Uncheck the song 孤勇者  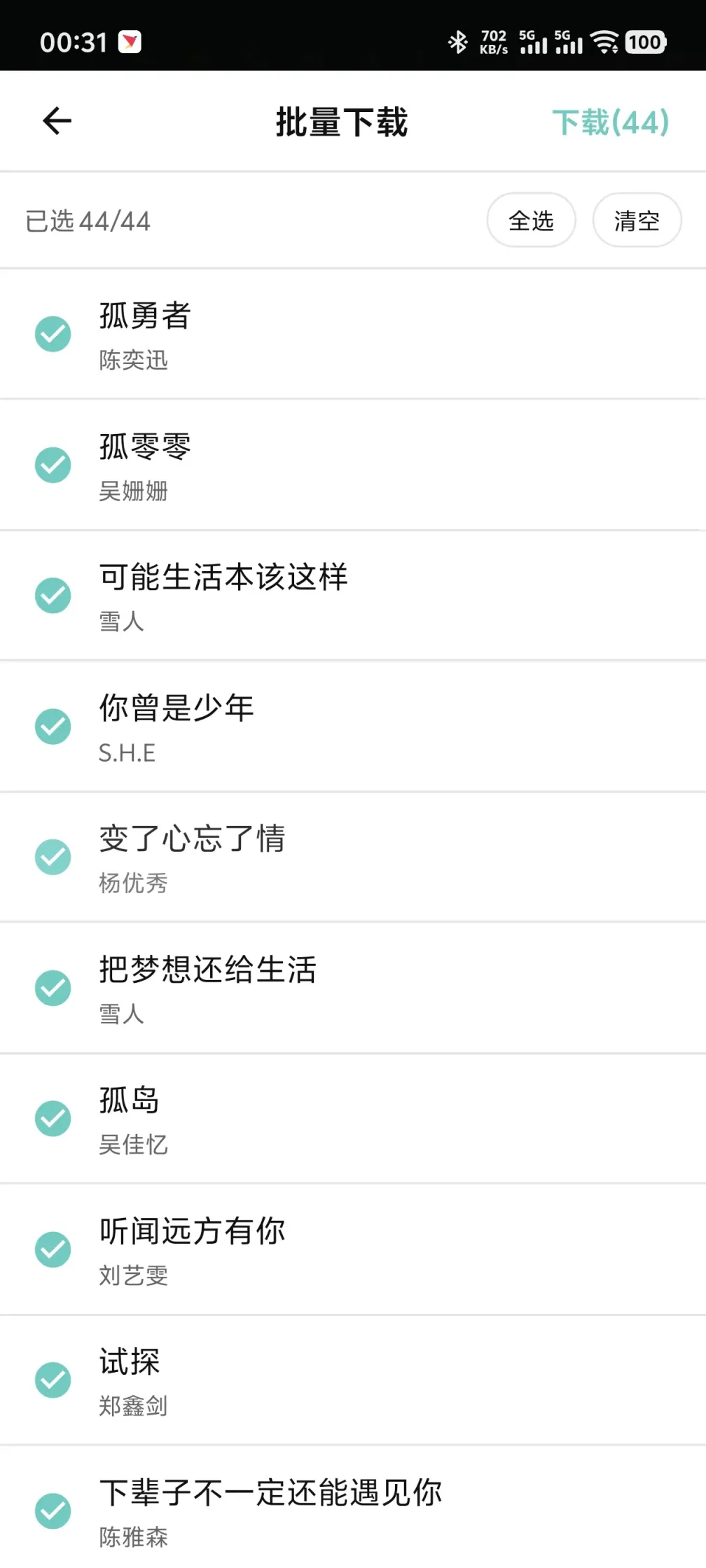coord(53,333)
